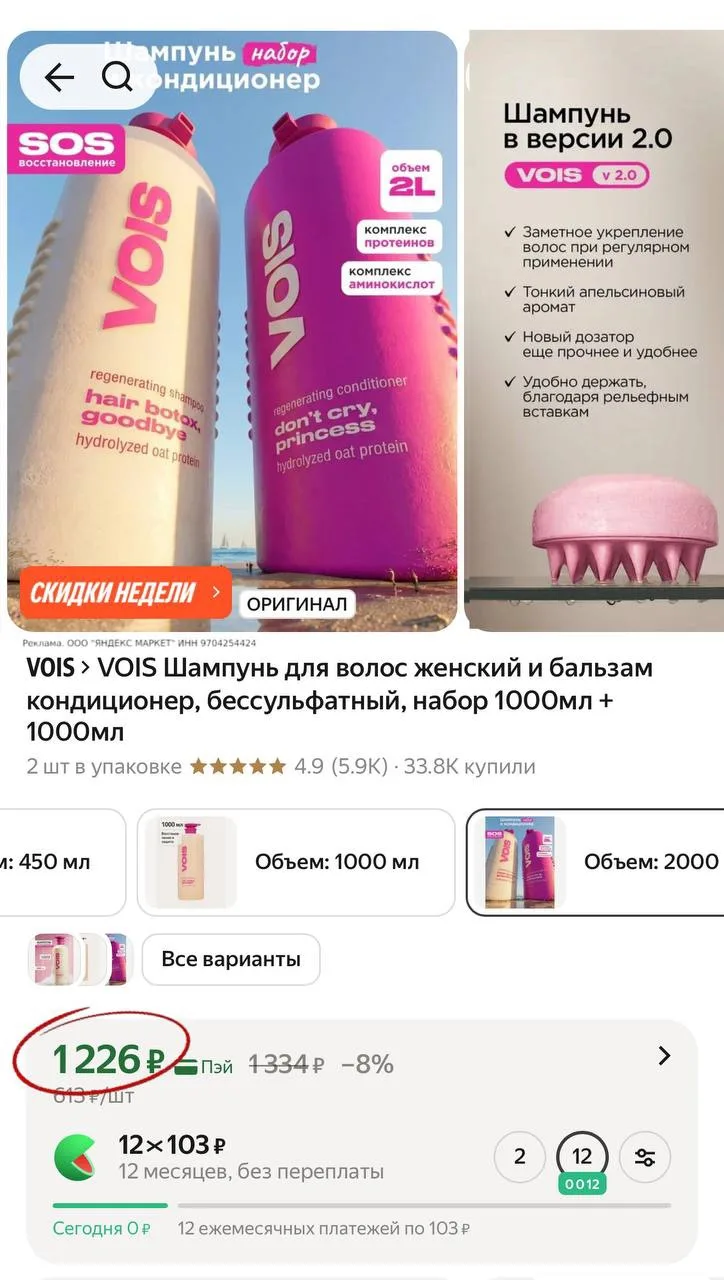View the second product image, shampoo version 2.0
The width and height of the screenshot is (724, 1280).
point(595,331)
